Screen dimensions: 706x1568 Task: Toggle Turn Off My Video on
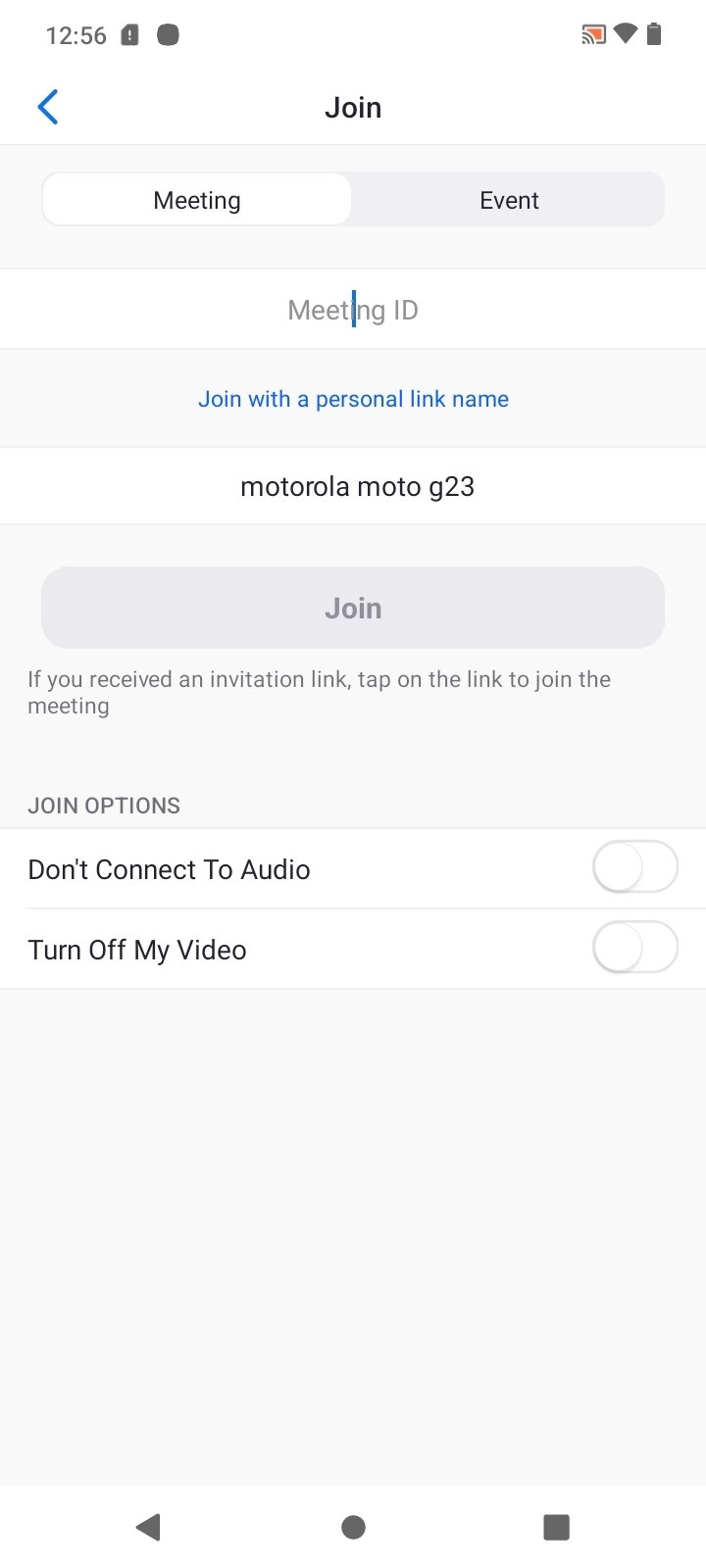(x=635, y=949)
